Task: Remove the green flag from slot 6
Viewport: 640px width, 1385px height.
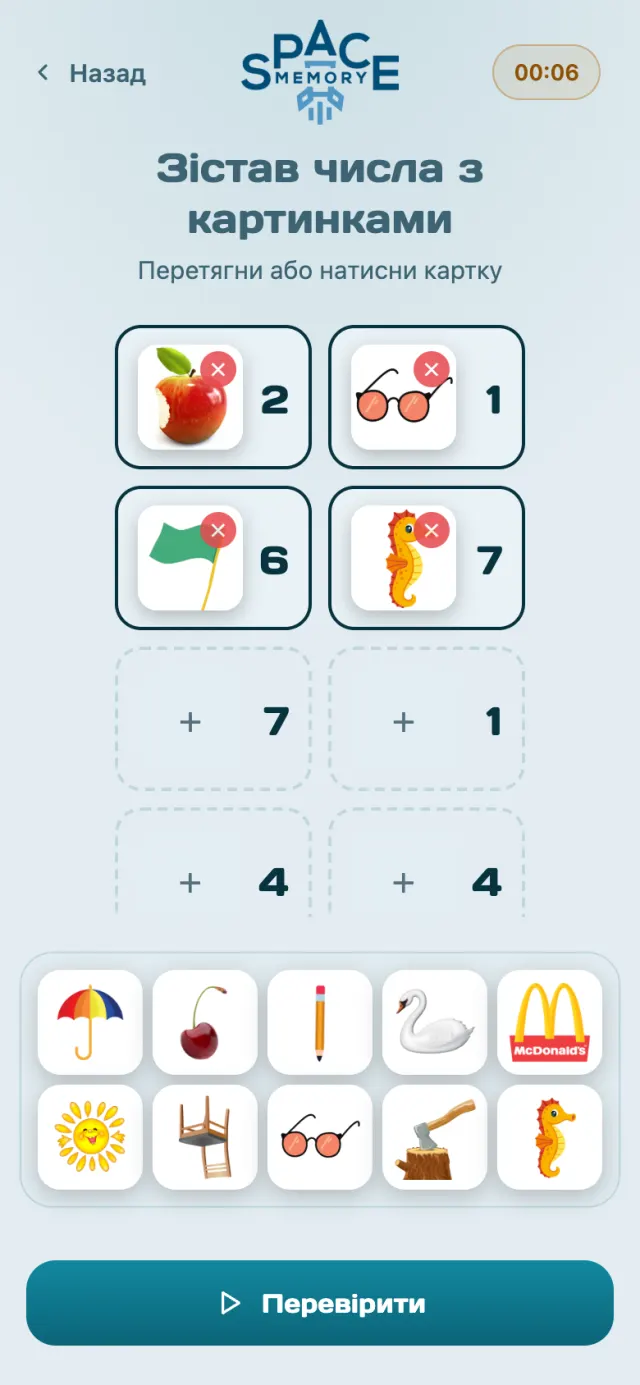Action: 218,529
